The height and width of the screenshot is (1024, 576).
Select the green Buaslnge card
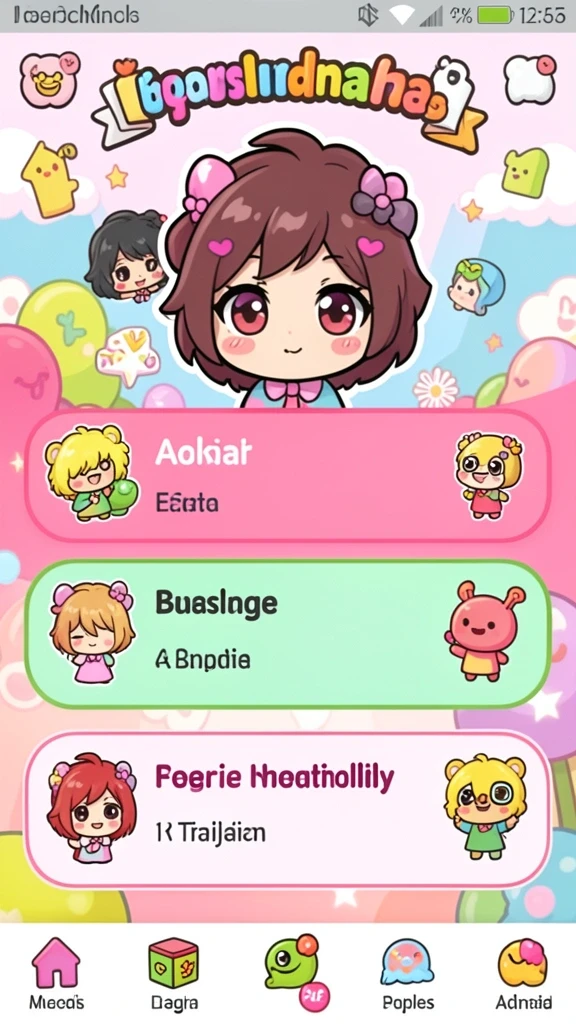click(x=288, y=633)
